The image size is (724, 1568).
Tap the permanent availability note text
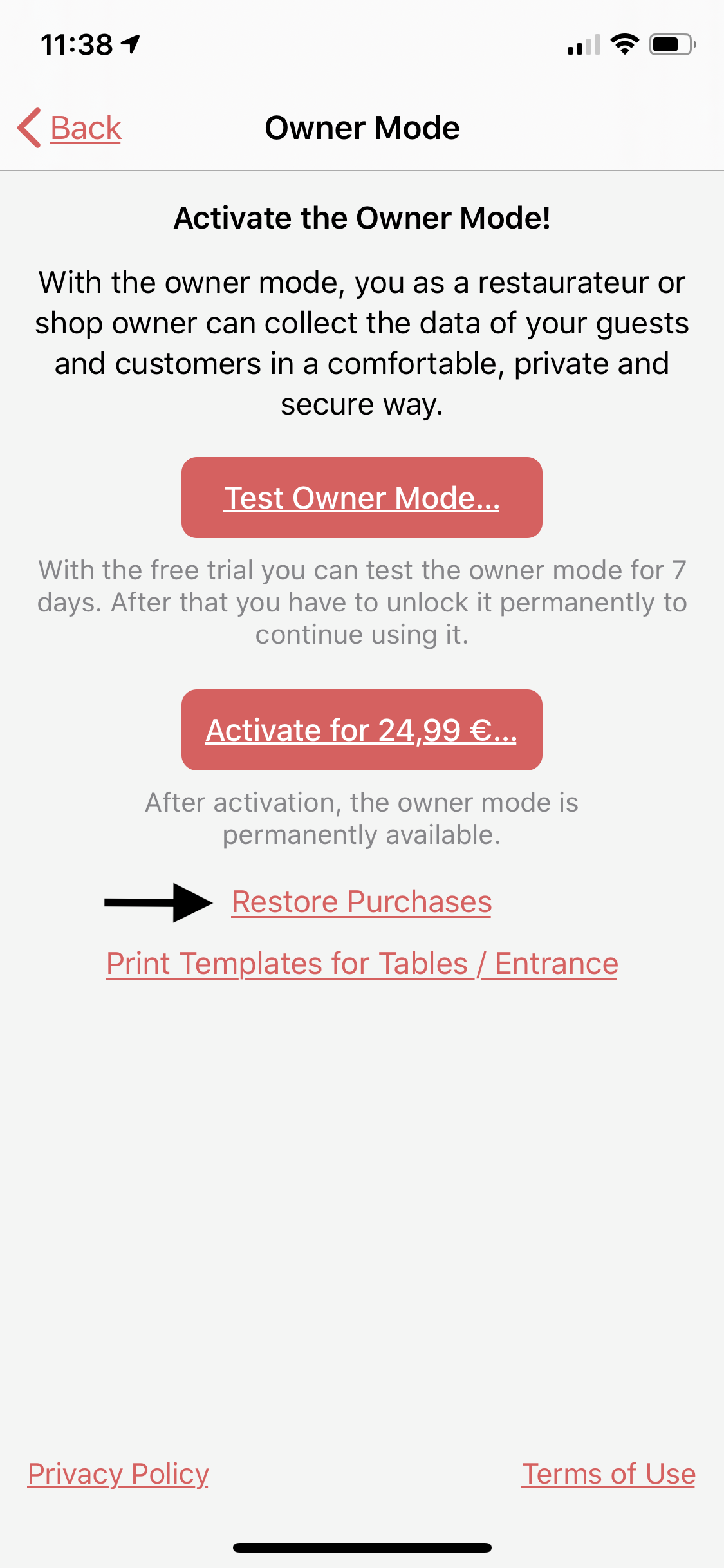click(362, 818)
